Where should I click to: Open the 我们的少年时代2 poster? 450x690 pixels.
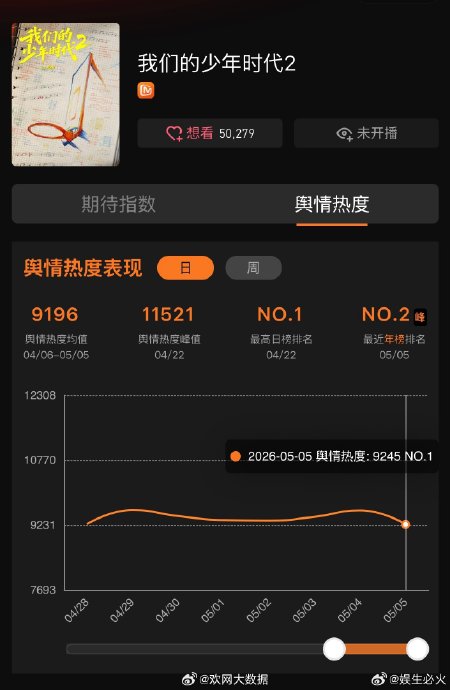66,95
